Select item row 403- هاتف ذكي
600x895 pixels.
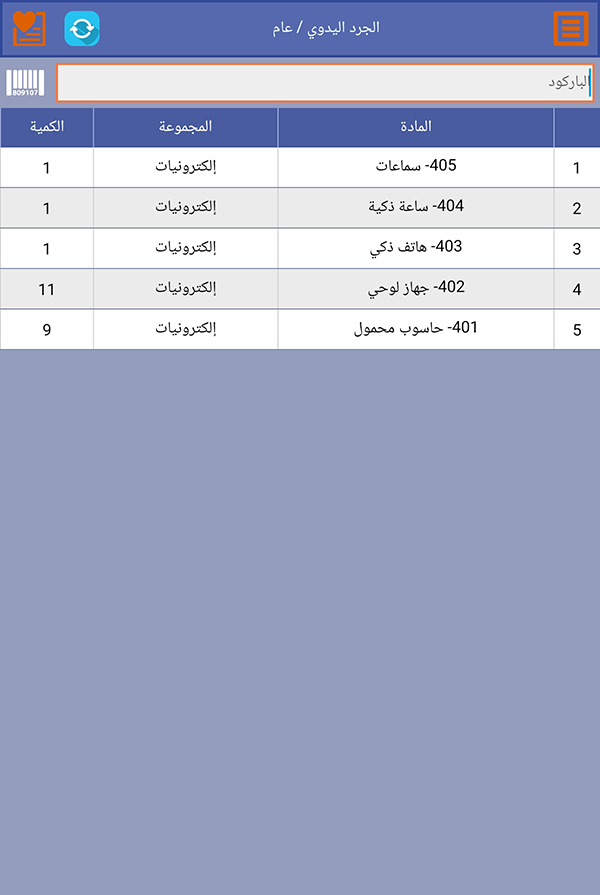pyautogui.click(x=415, y=247)
